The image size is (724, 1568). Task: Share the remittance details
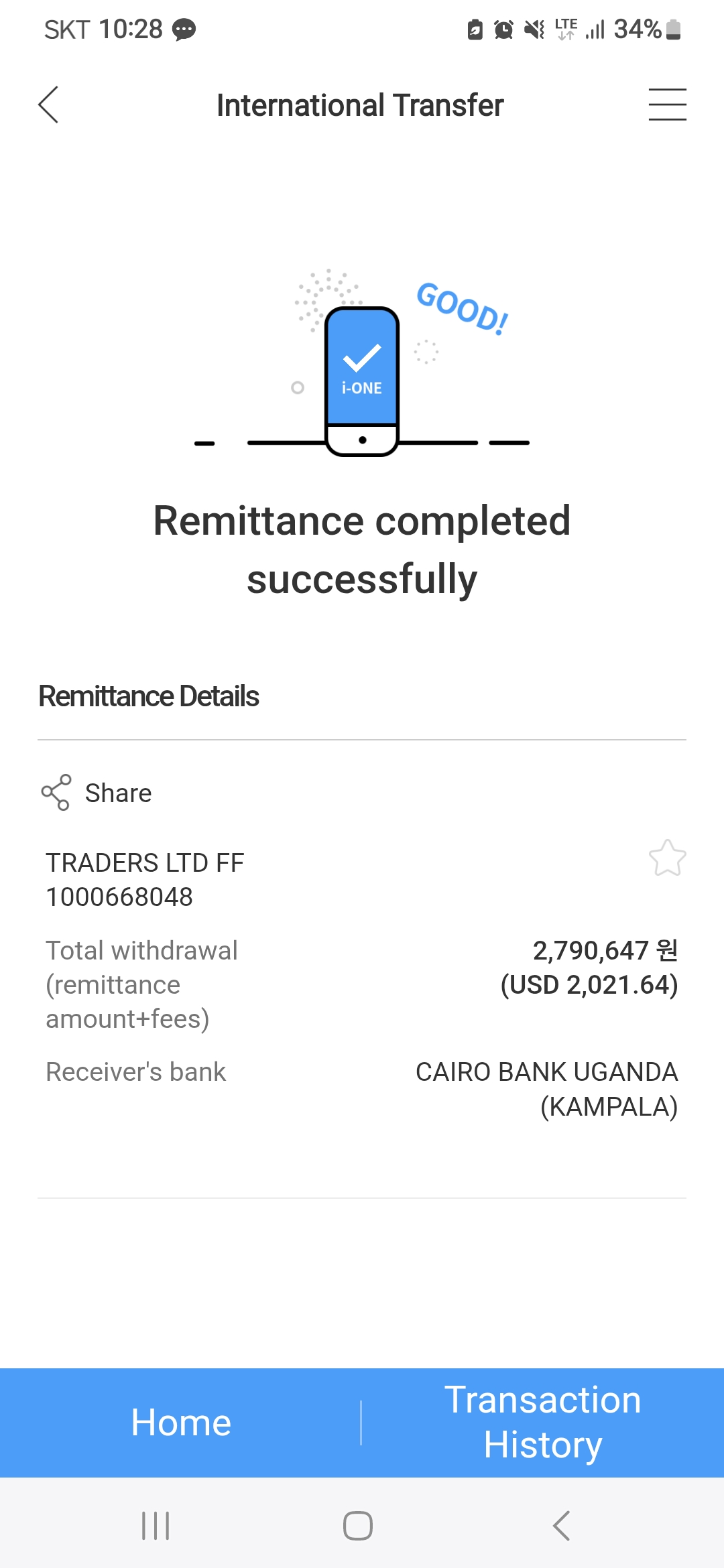tap(97, 793)
